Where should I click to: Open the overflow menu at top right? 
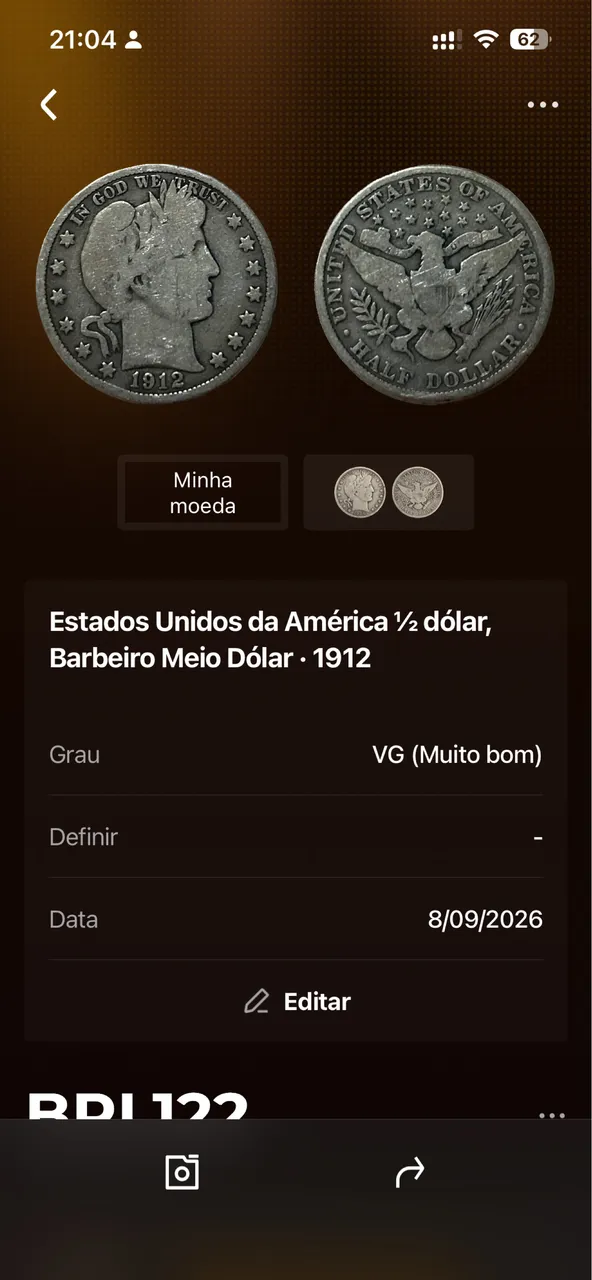(543, 105)
